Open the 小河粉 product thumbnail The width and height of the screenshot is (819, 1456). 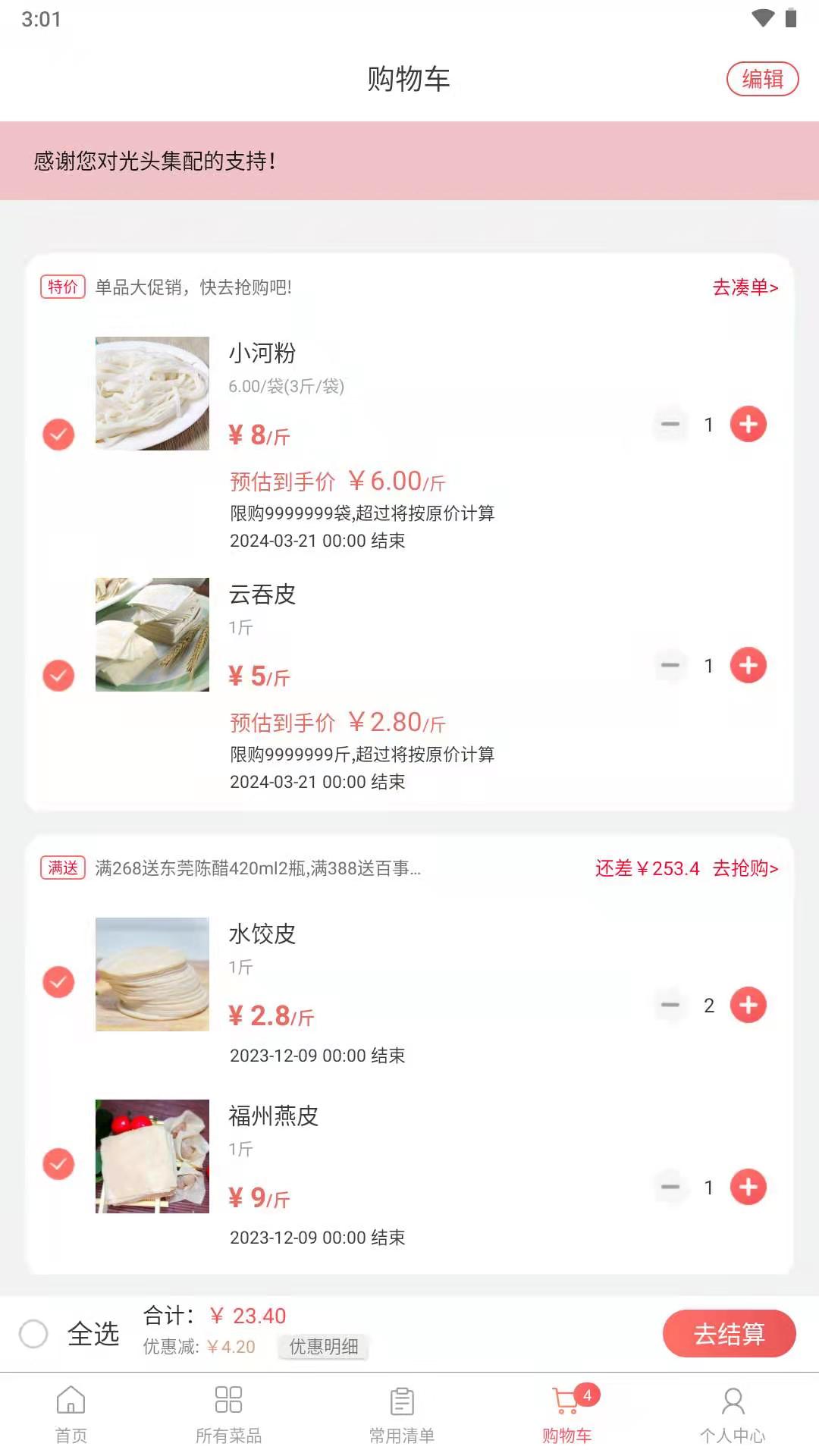tap(152, 393)
